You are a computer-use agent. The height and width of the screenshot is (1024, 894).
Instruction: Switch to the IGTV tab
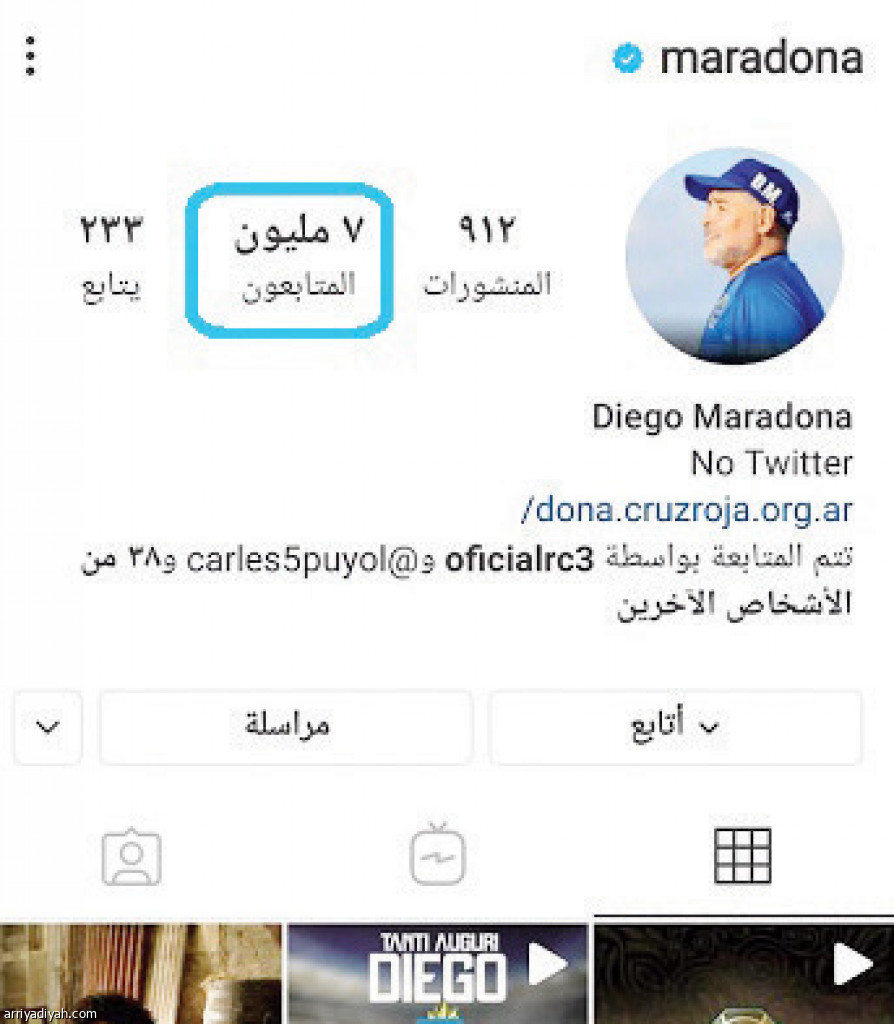click(x=438, y=856)
